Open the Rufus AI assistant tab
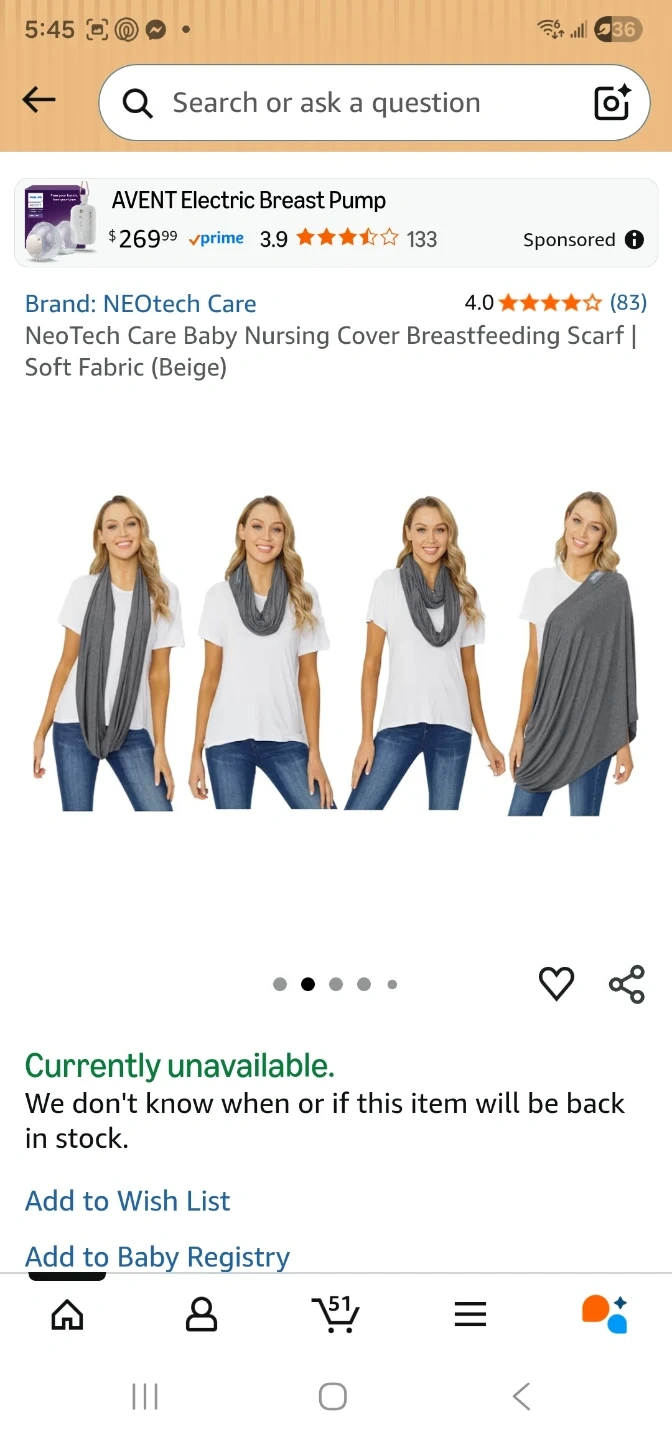The height and width of the screenshot is (1440, 672). (x=604, y=1314)
